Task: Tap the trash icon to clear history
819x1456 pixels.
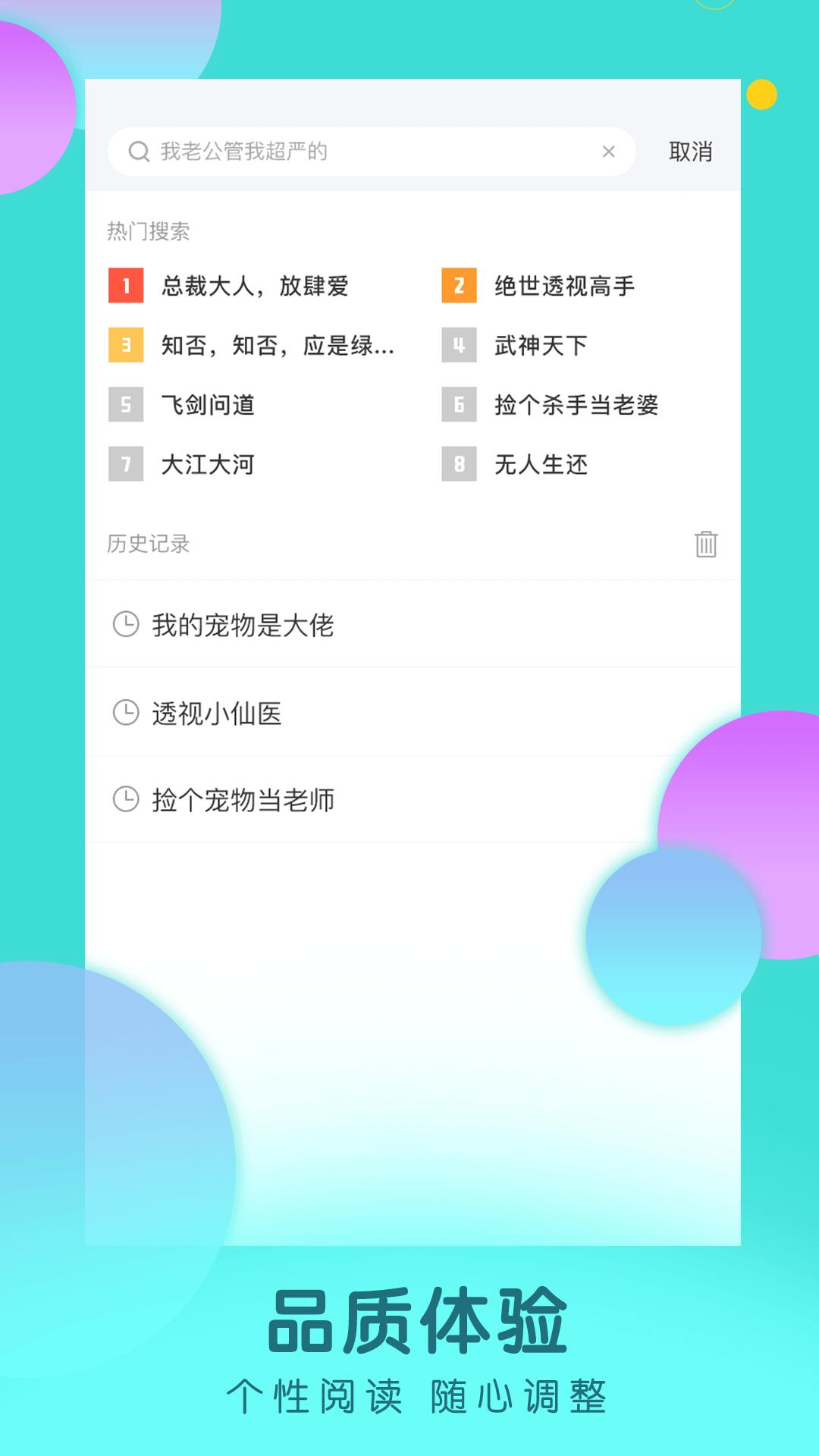Action: 704,543
